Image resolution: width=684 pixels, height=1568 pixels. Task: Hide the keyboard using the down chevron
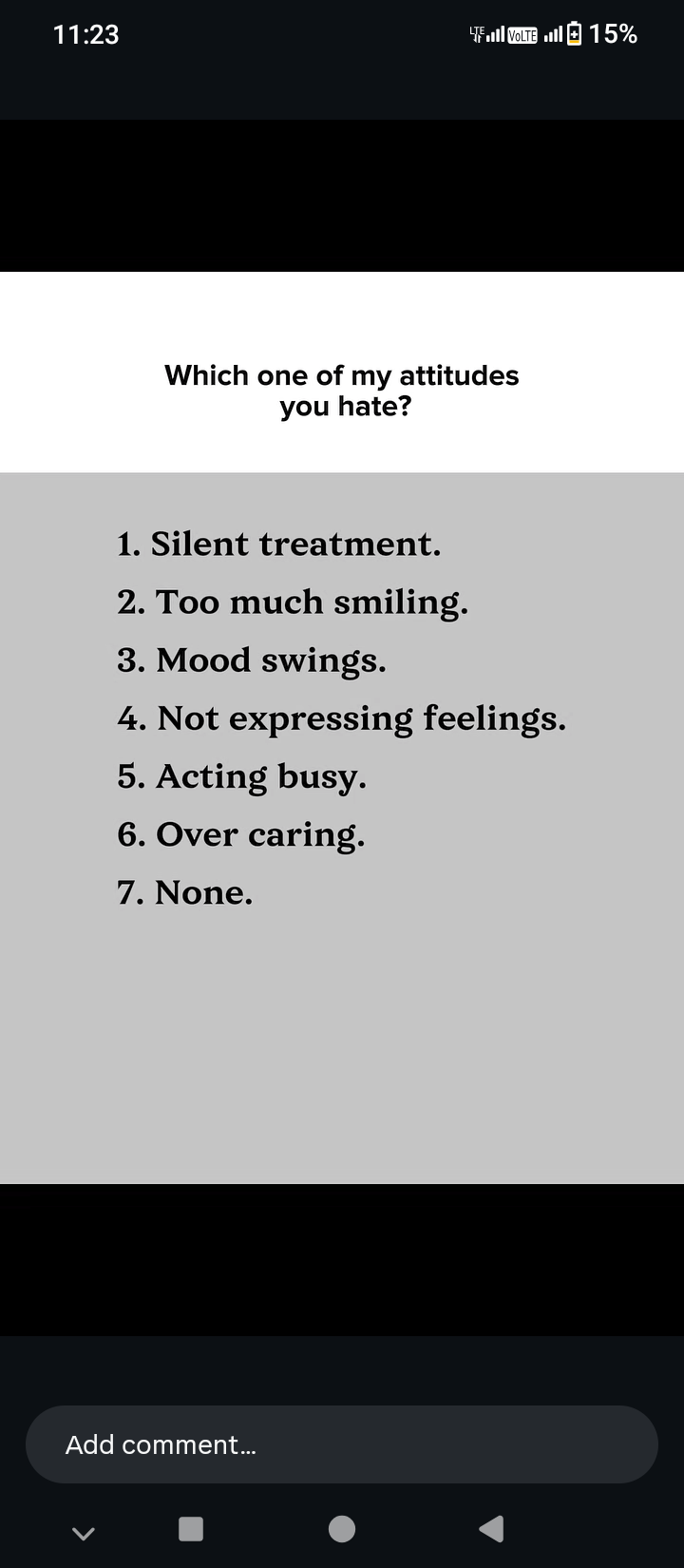(84, 1532)
